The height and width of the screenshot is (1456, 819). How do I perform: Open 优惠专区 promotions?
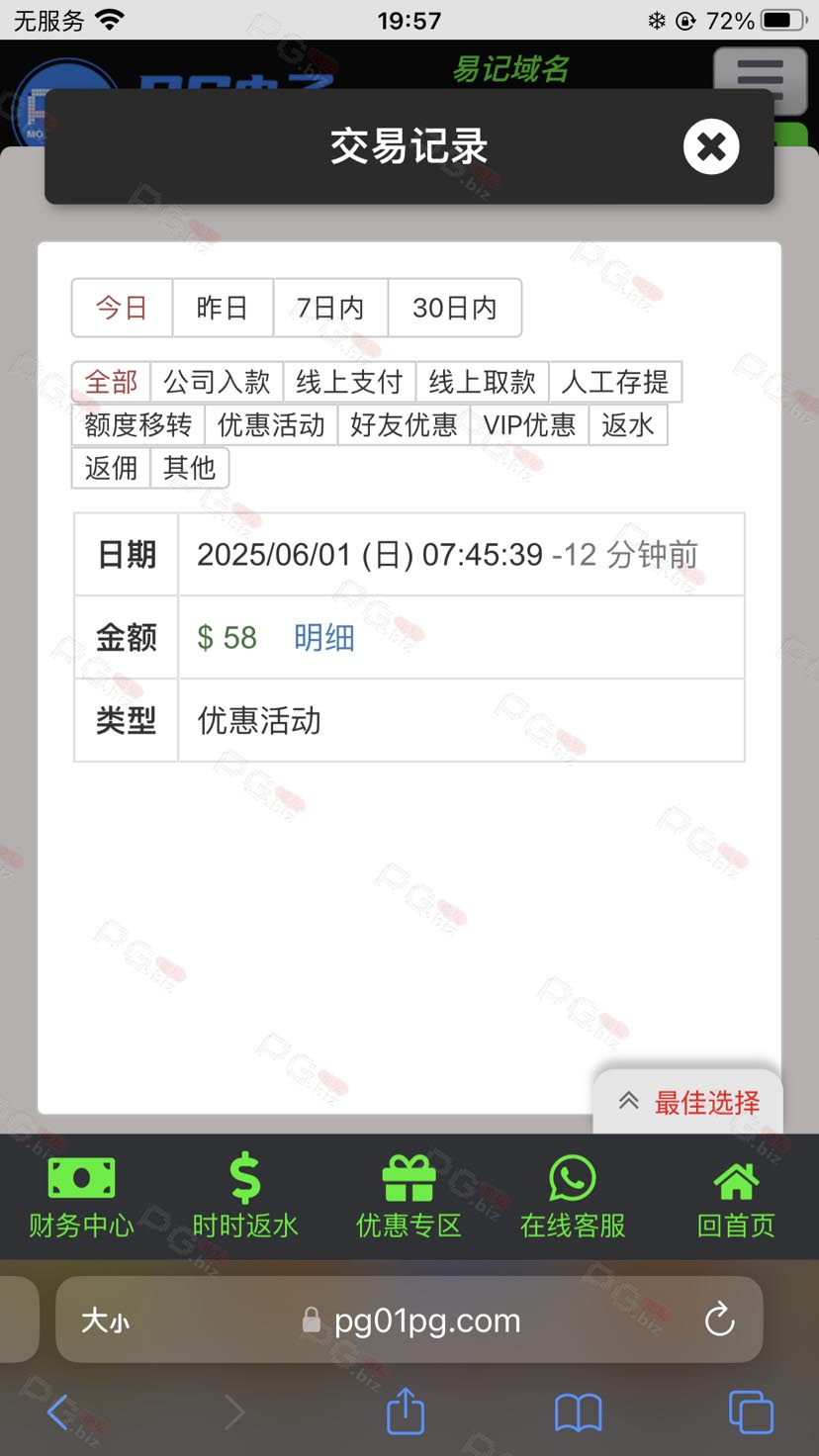click(x=409, y=1197)
